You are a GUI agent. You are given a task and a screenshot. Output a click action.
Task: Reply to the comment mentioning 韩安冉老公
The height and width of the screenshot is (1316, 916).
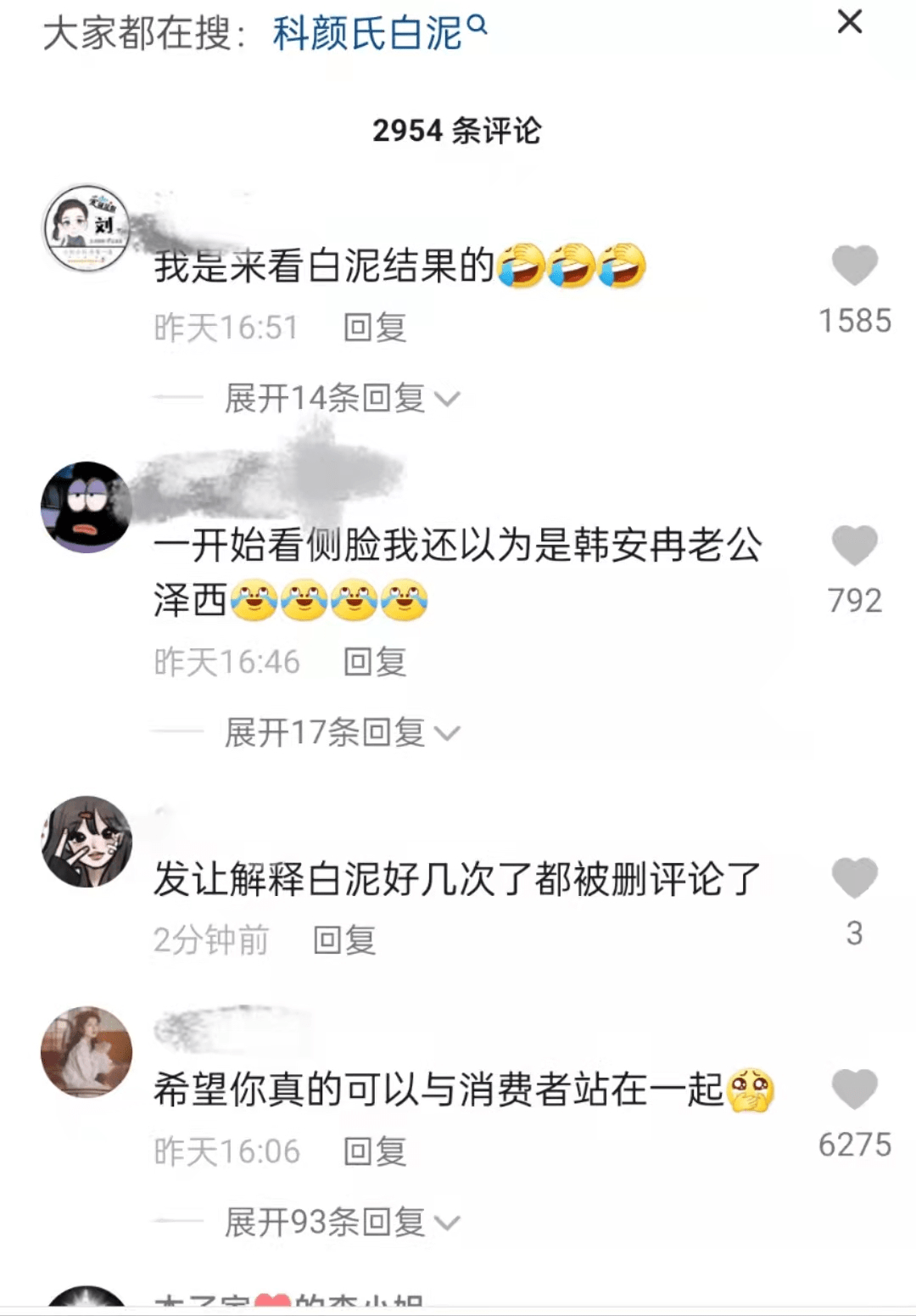click(x=374, y=662)
